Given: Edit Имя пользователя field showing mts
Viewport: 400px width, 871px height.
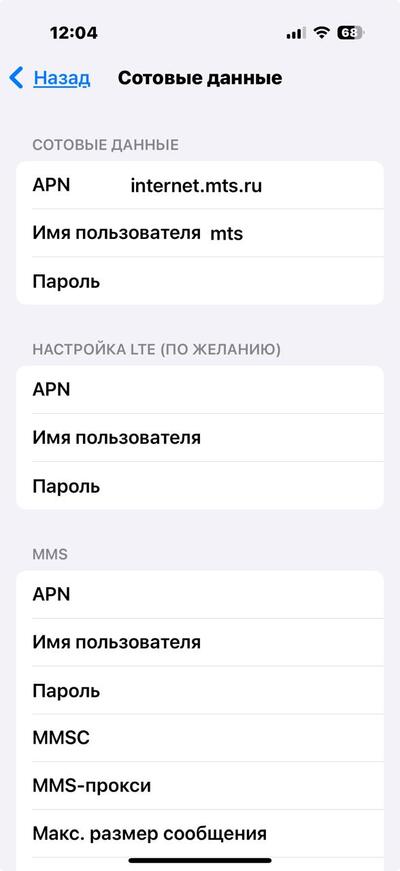Looking at the screenshot, I should [x=200, y=233].
